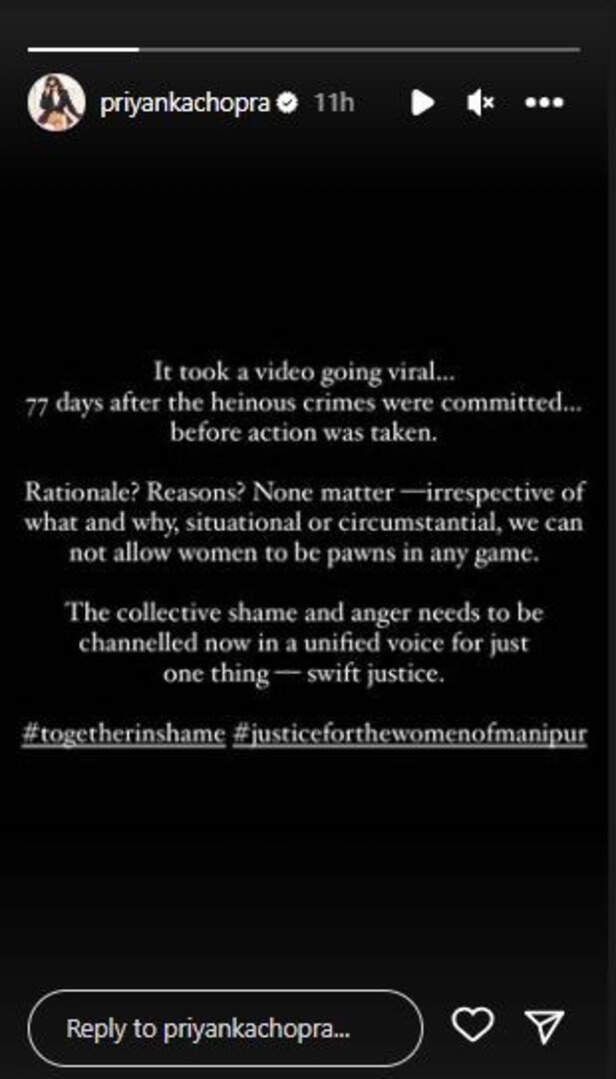Resume story playback
The height and width of the screenshot is (1079, 616).
click(x=422, y=102)
